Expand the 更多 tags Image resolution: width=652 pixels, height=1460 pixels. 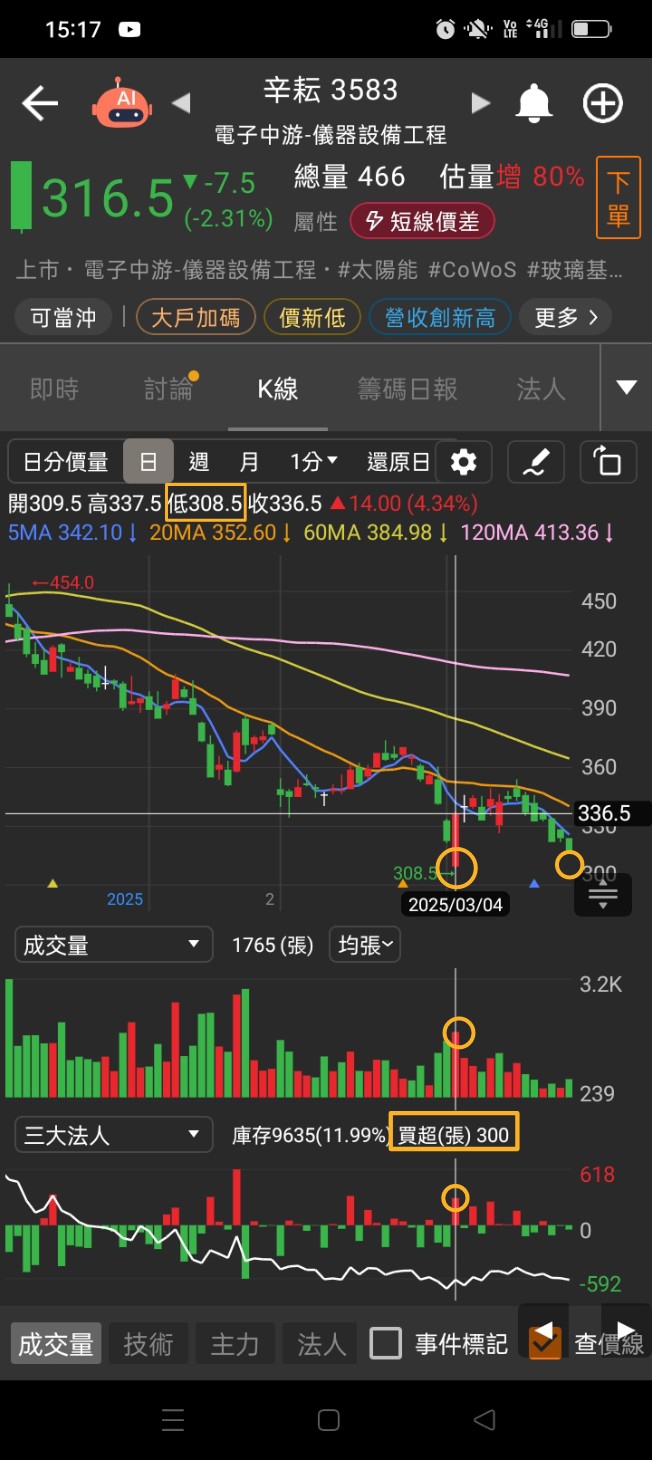pos(565,318)
